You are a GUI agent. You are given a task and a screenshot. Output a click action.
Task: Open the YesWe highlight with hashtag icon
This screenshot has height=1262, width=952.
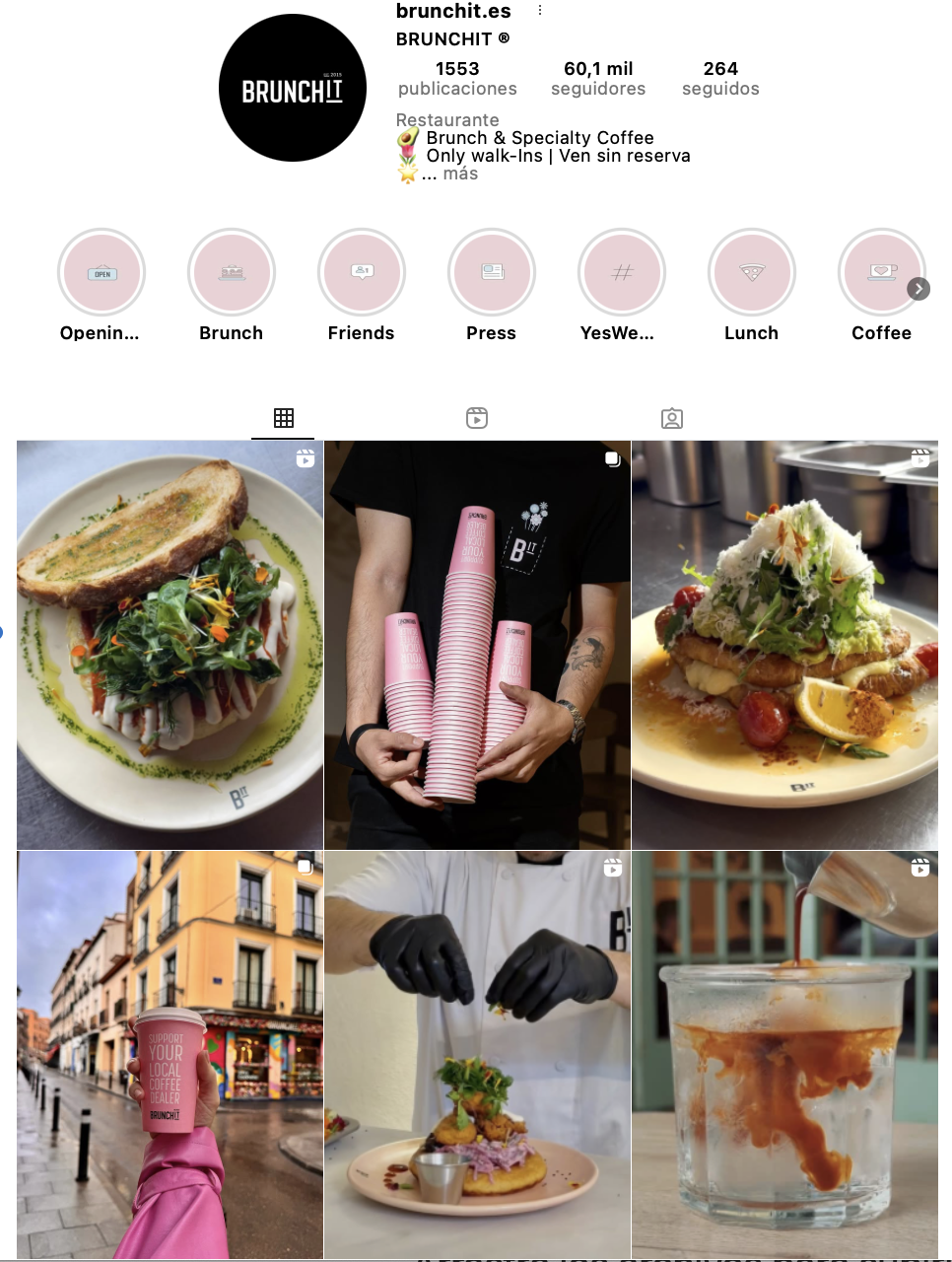click(622, 272)
